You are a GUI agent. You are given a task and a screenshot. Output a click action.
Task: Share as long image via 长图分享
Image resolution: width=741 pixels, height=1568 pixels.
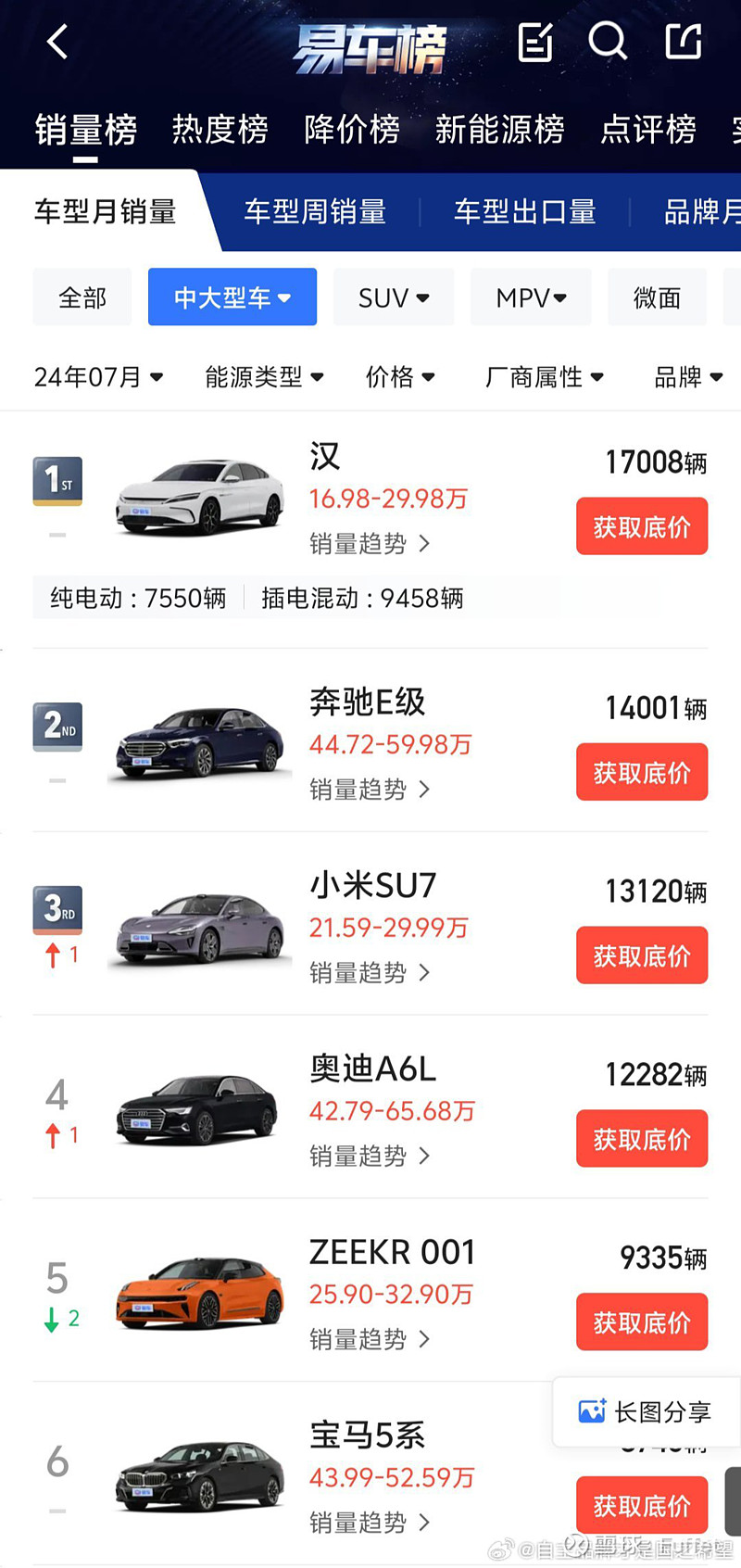point(646,1411)
